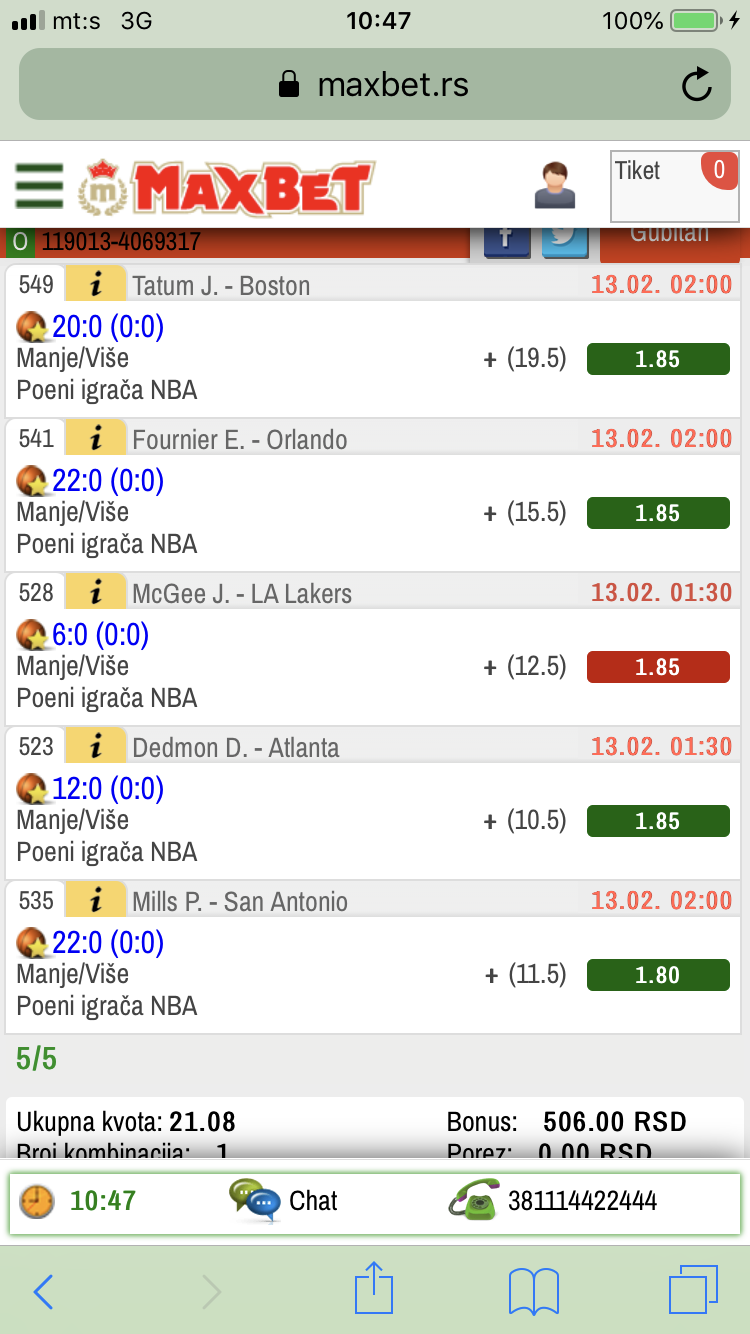Tap the 1.85 odds on Tatum J.
This screenshot has height=1334, width=750.
[x=658, y=359]
